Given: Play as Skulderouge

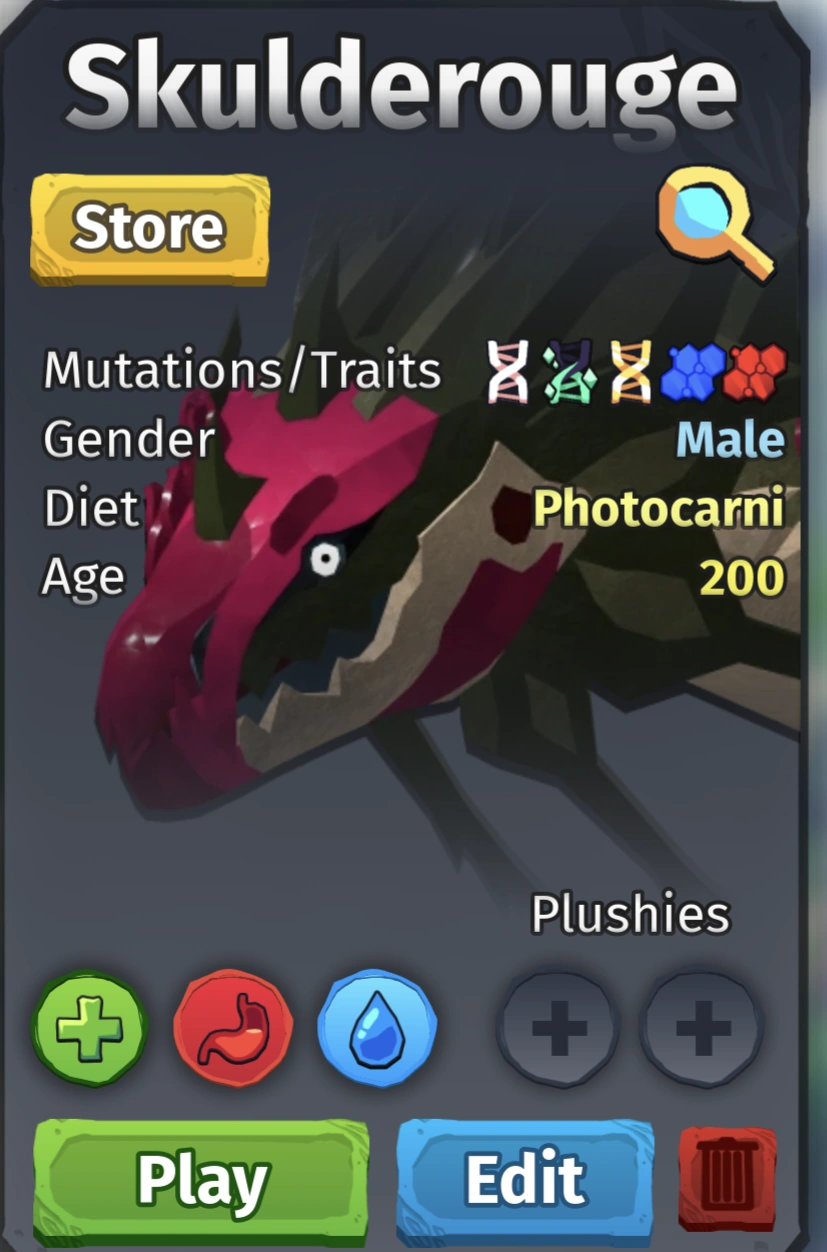Looking at the screenshot, I should coord(202,1181).
